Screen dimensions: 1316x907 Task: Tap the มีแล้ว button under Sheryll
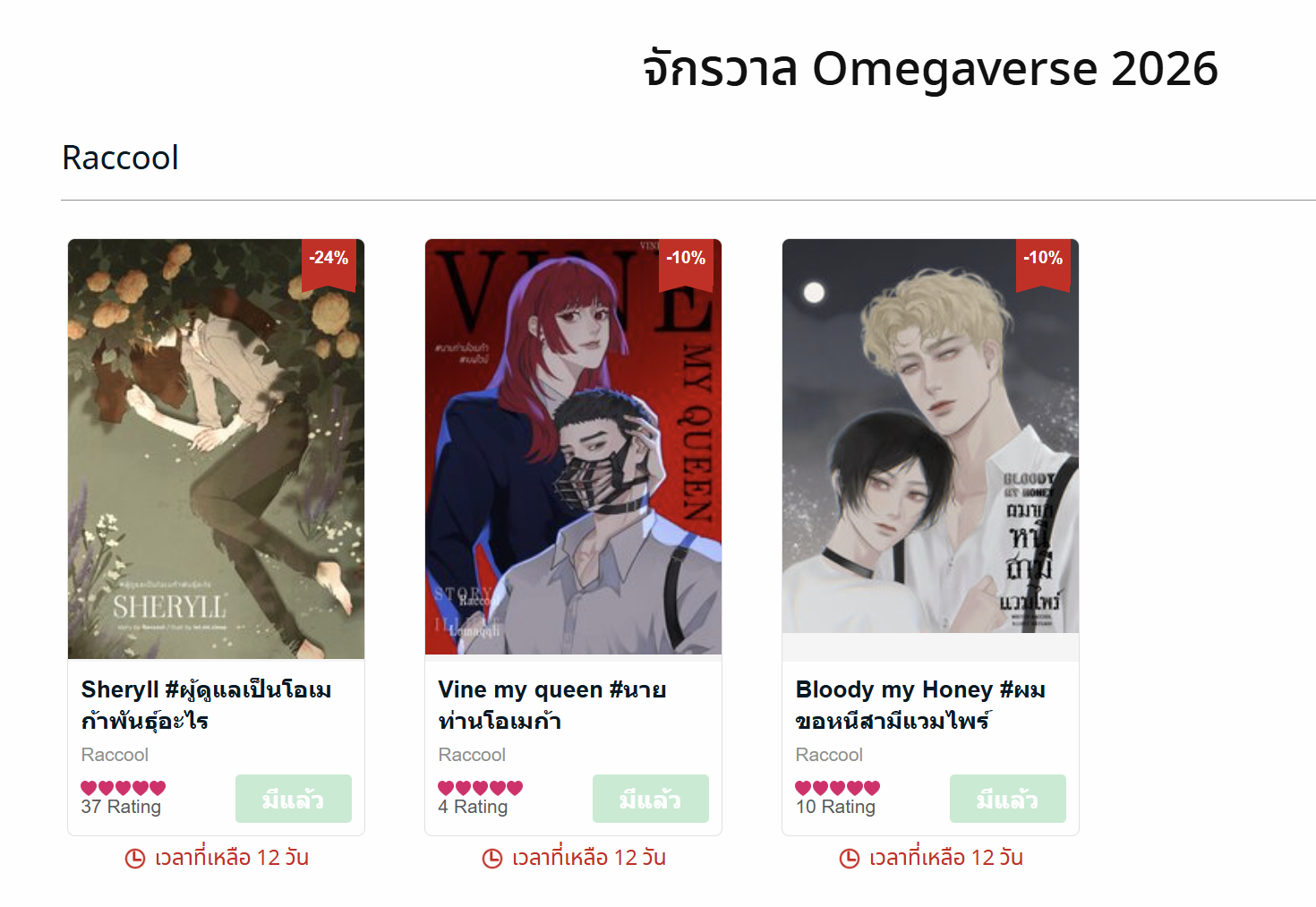(x=293, y=799)
